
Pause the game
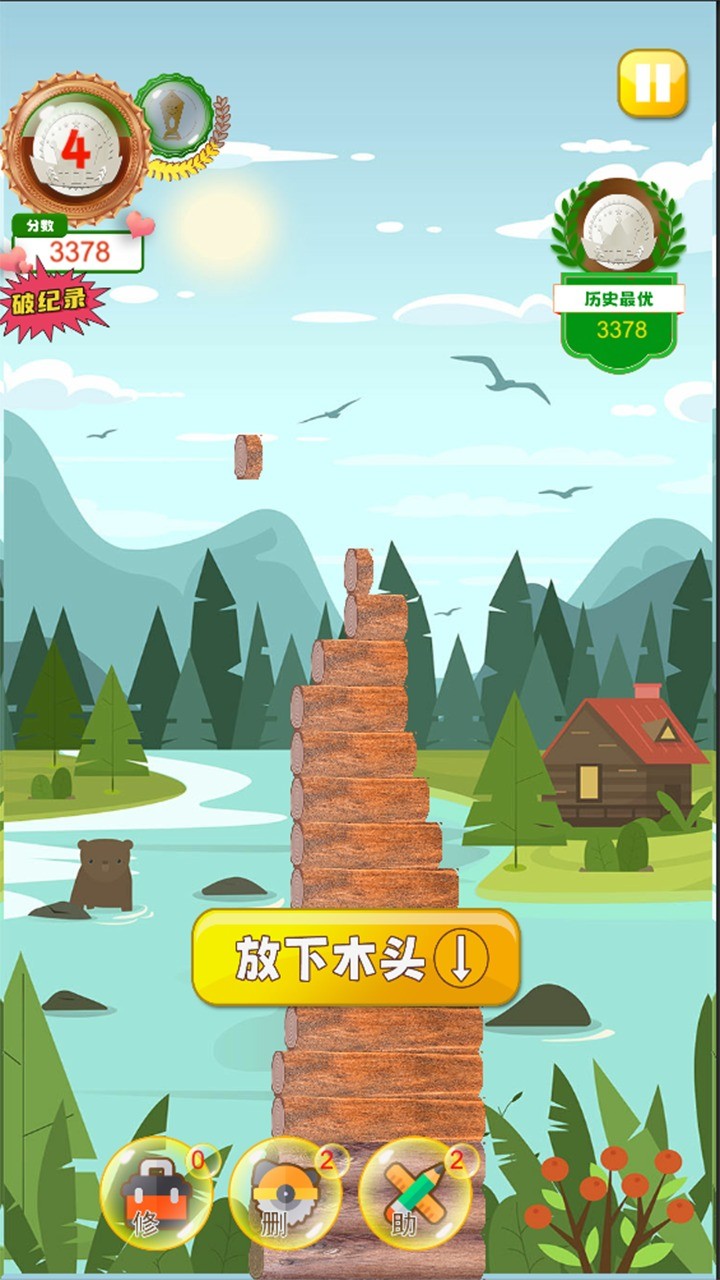652,83
